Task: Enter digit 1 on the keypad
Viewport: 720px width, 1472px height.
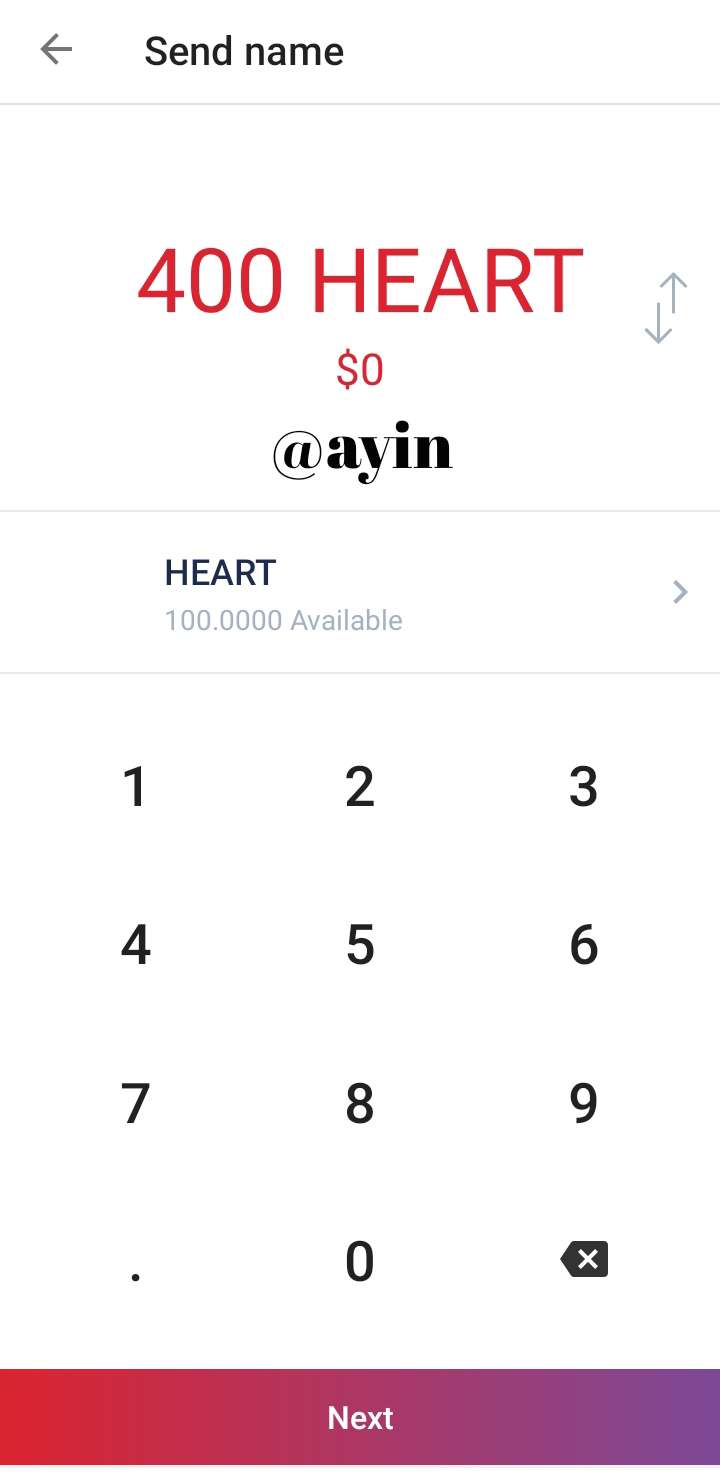Action: pos(135,787)
